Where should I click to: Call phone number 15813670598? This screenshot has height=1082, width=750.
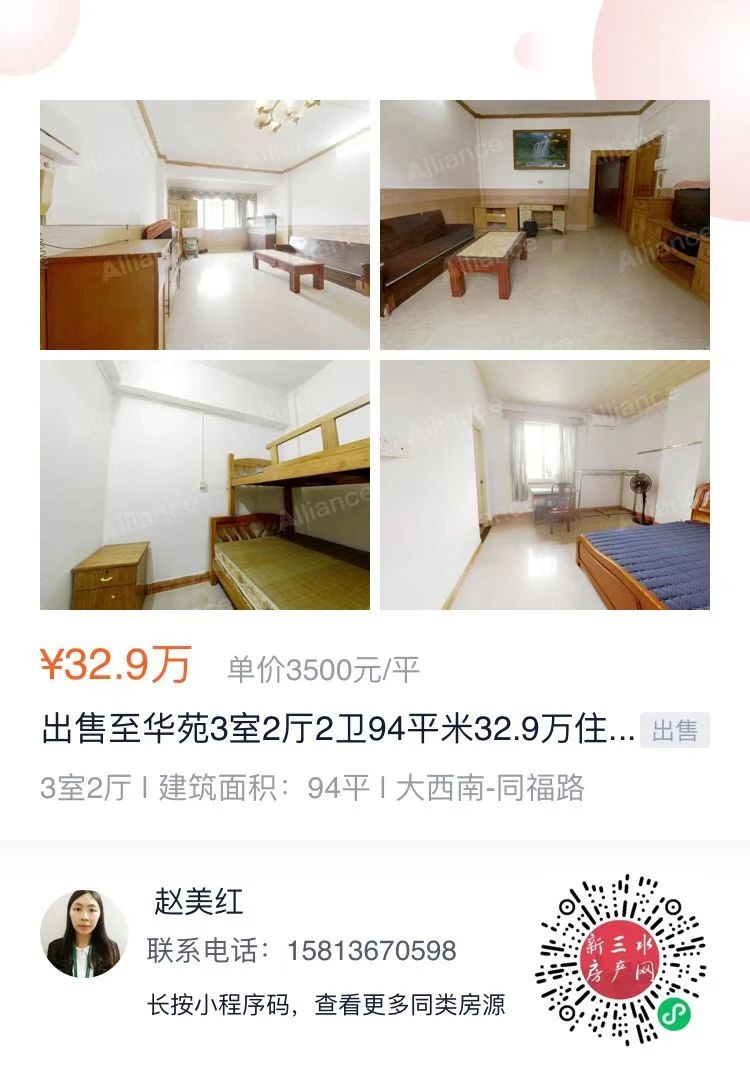click(371, 944)
